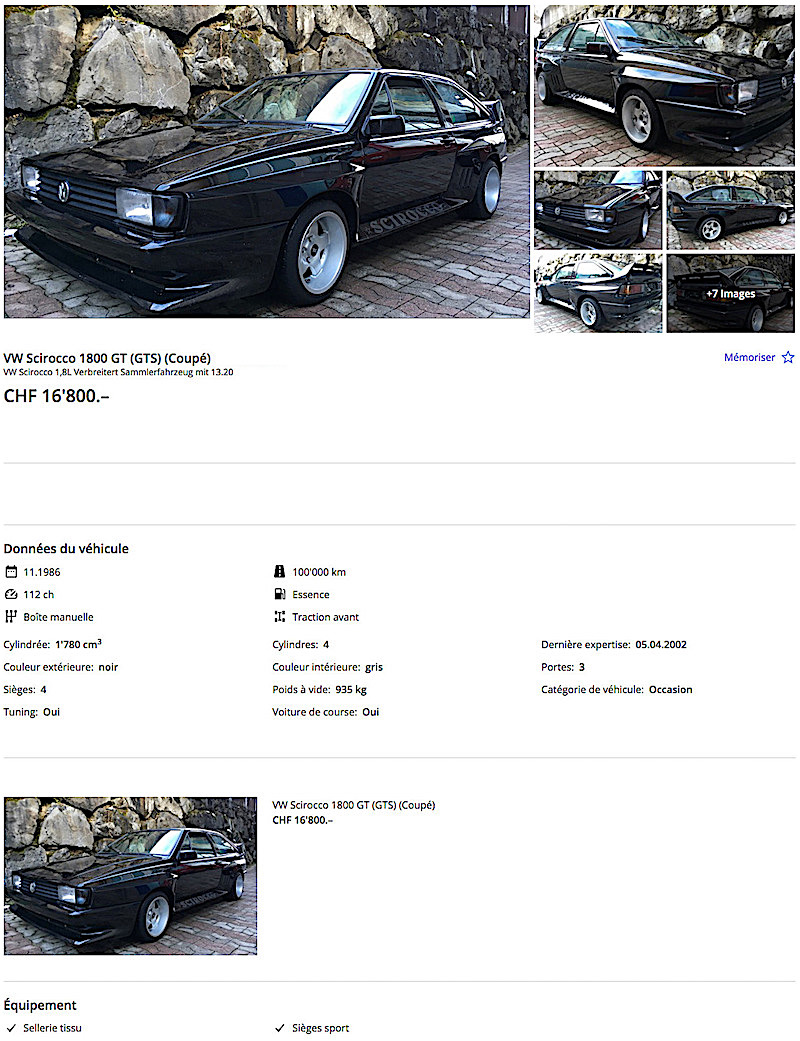View the large top-right gallery photo
The width and height of the screenshot is (800, 1041).
pyautogui.click(x=663, y=84)
